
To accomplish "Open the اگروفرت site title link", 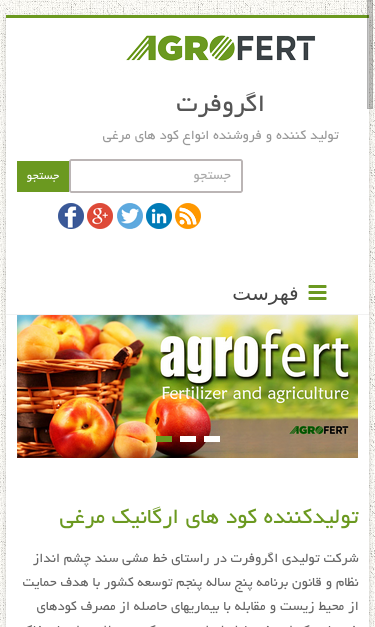I will click(x=220, y=105).
